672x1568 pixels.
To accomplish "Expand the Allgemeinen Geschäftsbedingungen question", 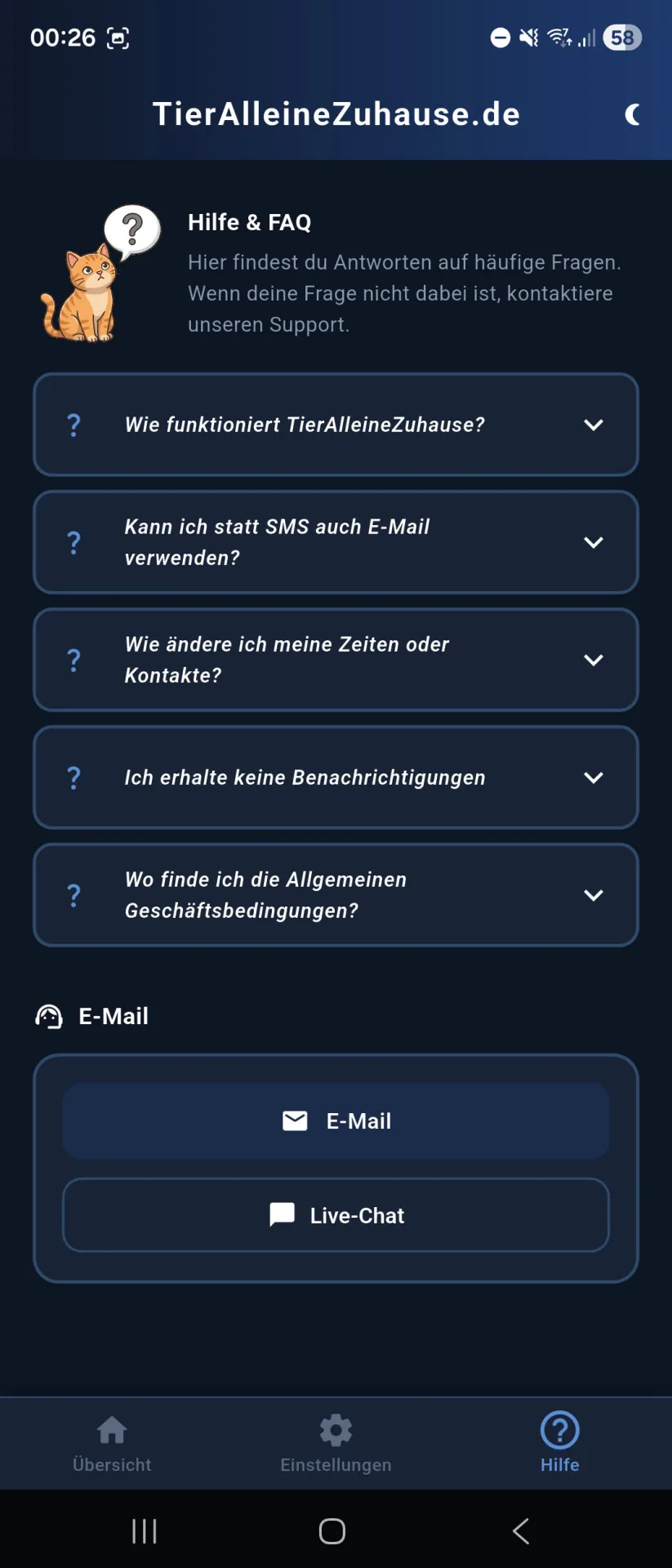I will click(336, 895).
